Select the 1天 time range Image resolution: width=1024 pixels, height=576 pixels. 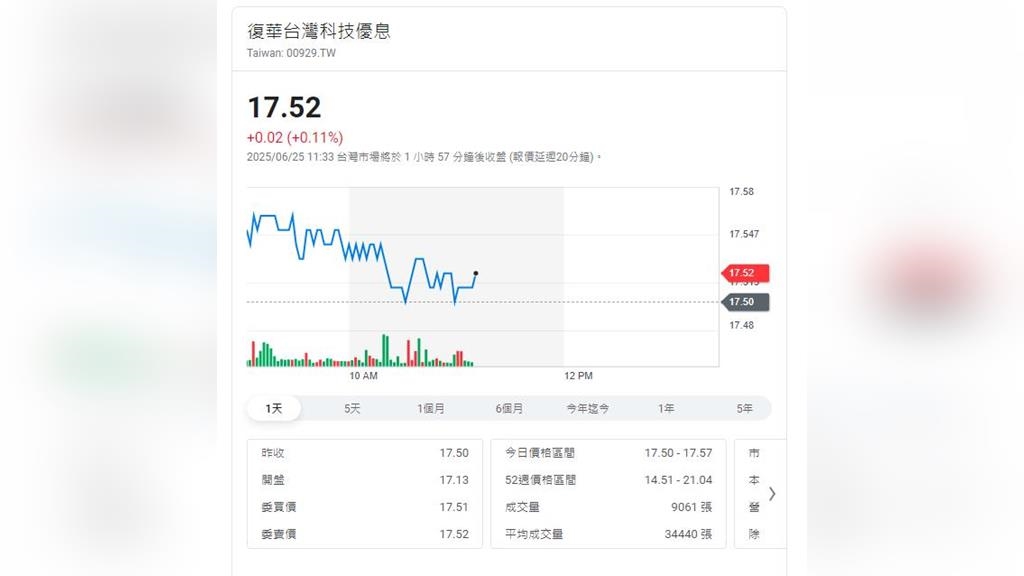[274, 408]
